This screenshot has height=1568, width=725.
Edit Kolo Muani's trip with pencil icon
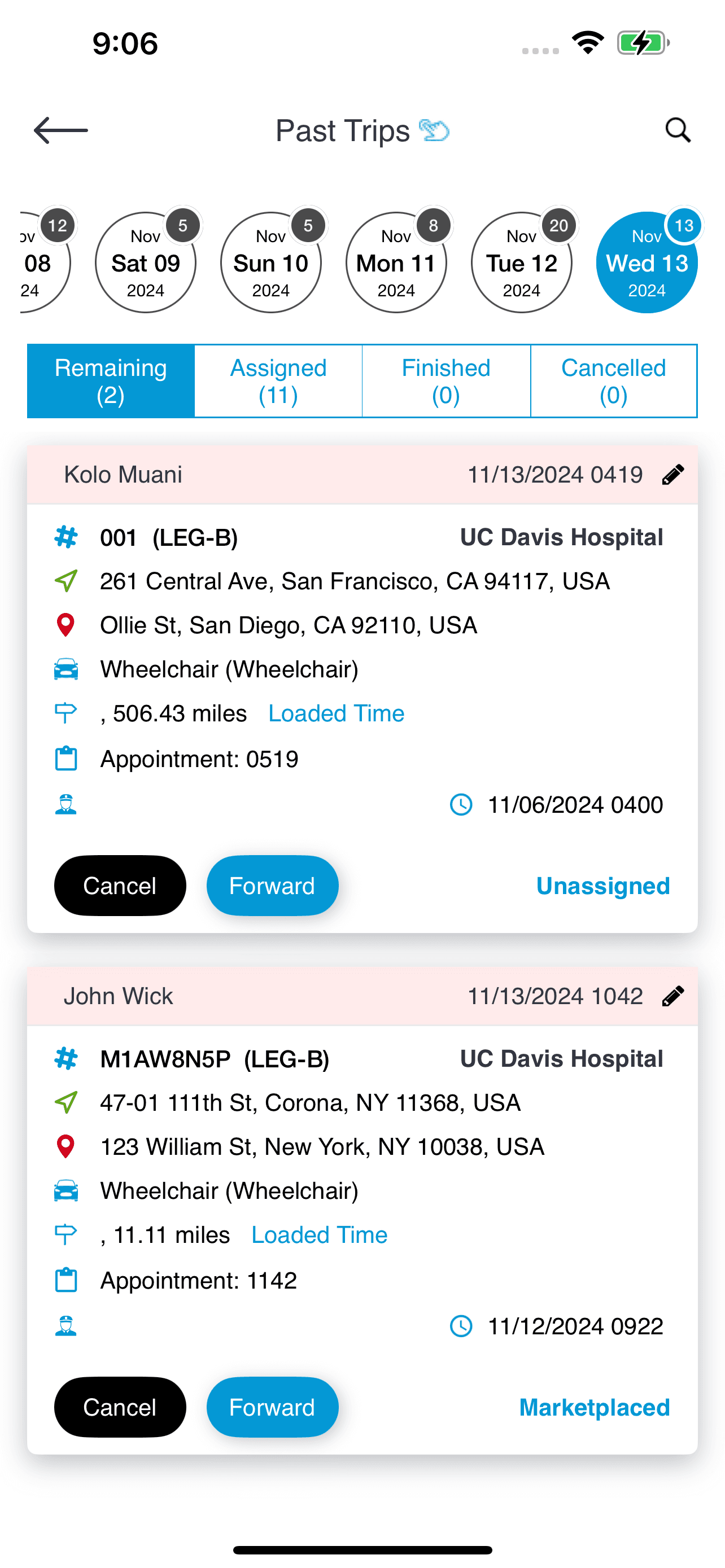pyautogui.click(x=672, y=475)
